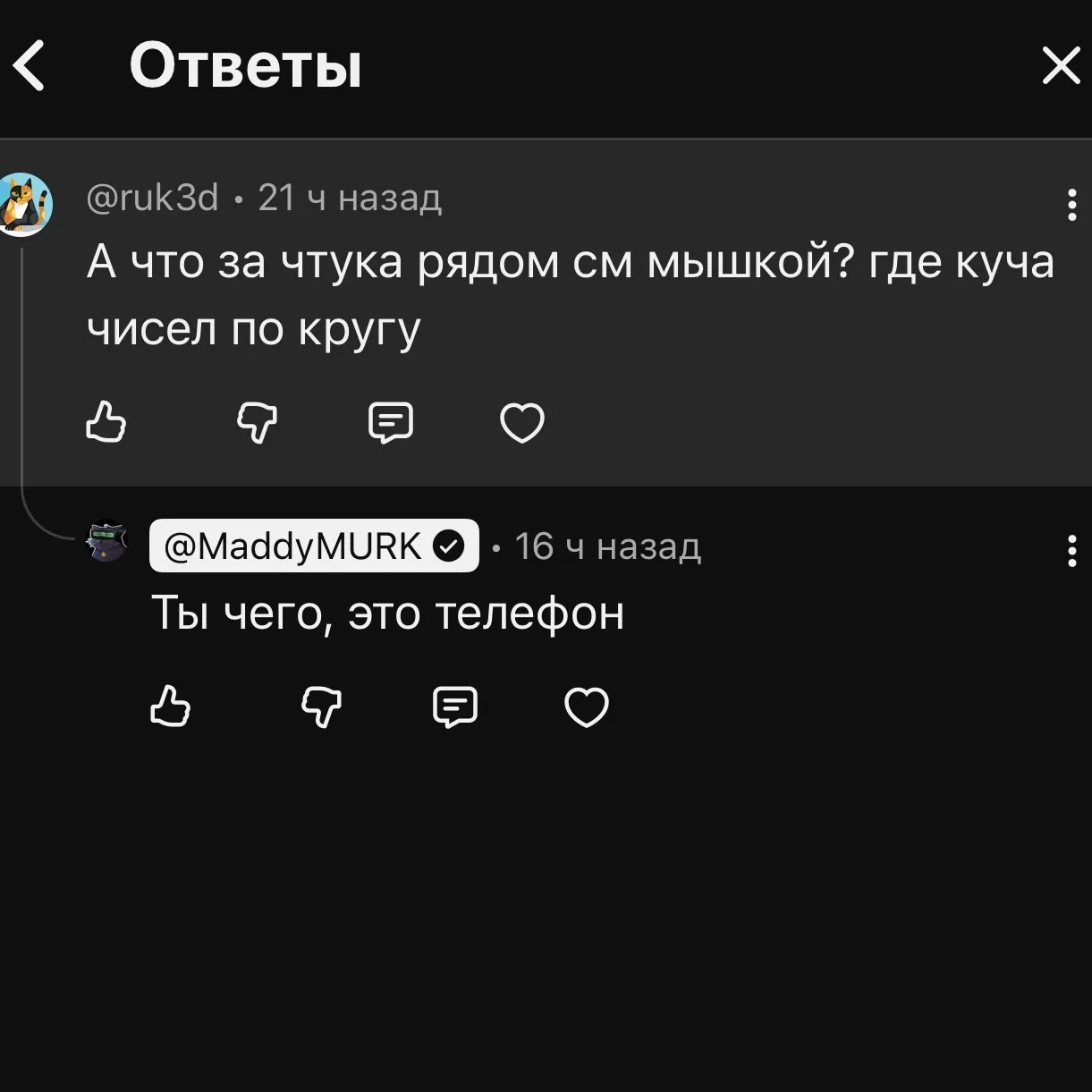Open overflow menu on @MaddyMURK's reply
The image size is (1092, 1092).
(1071, 552)
